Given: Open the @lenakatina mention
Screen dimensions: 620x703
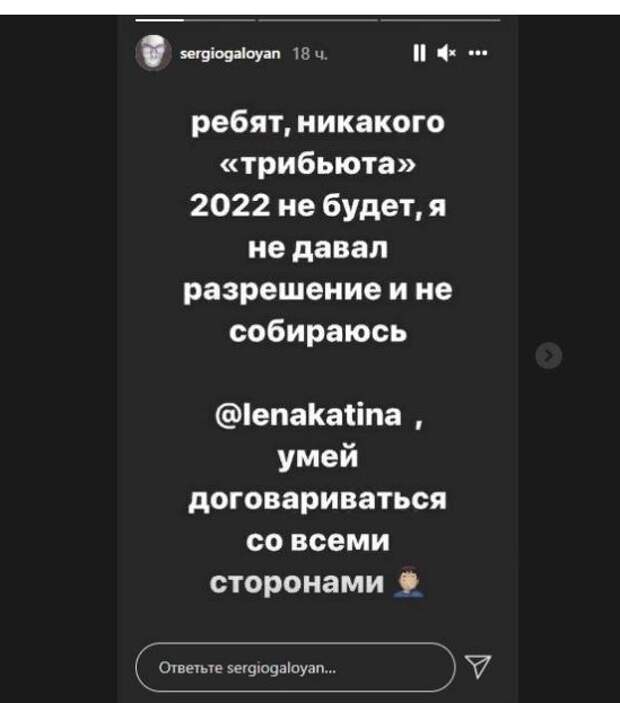Looking at the screenshot, I should click(315, 413).
